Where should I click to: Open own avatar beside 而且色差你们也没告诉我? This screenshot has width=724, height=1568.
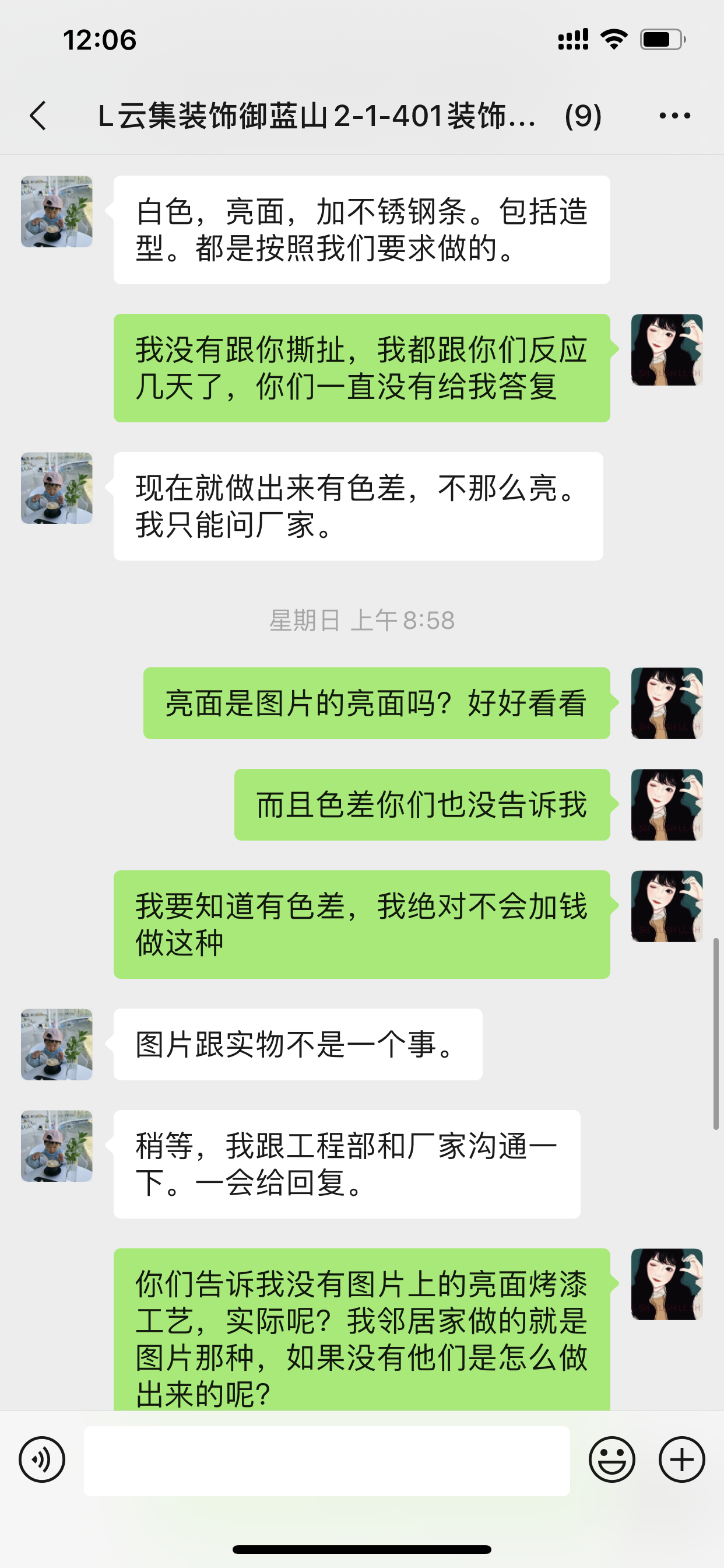pos(667,804)
